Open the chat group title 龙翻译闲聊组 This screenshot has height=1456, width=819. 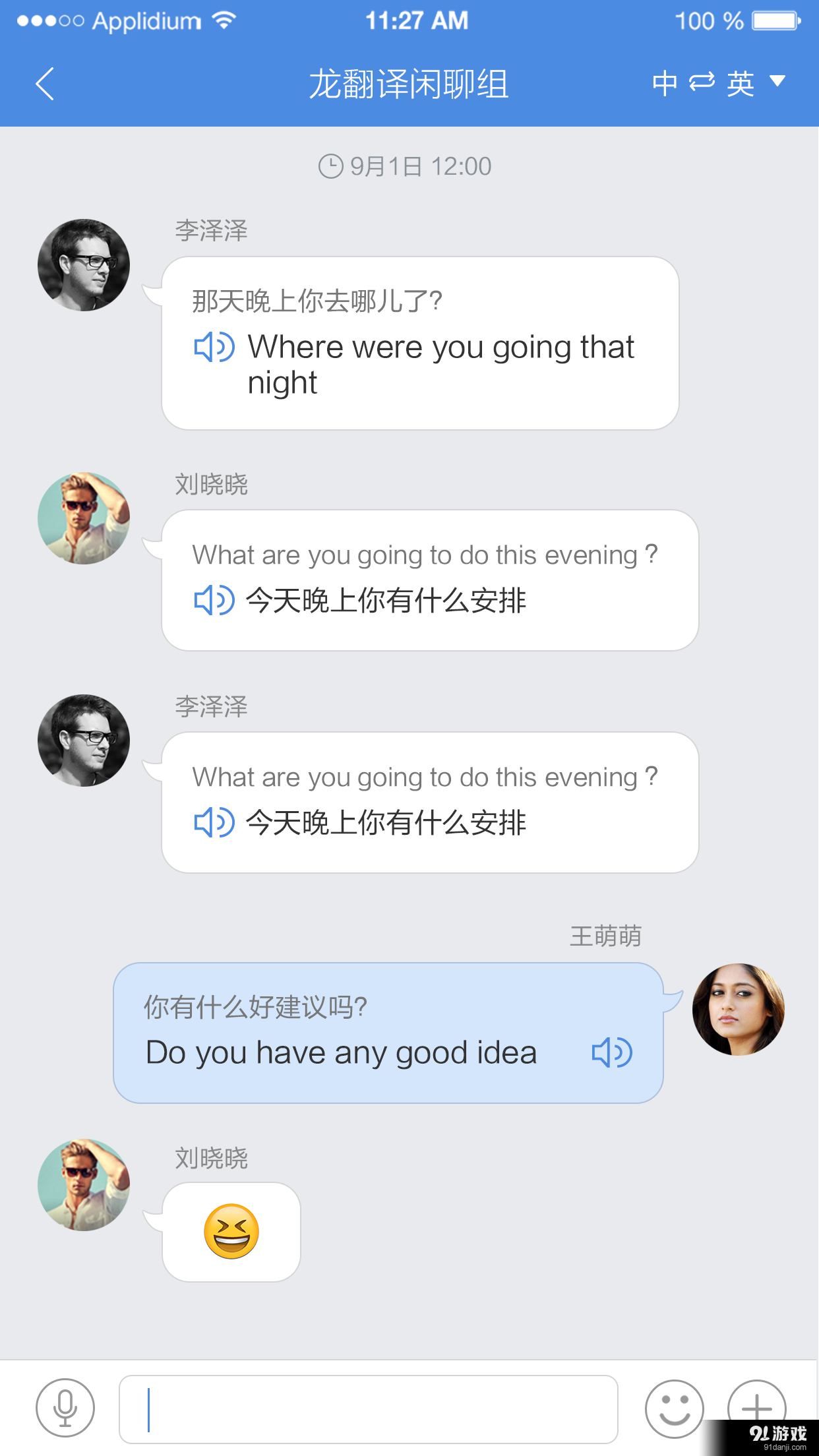coord(409,84)
